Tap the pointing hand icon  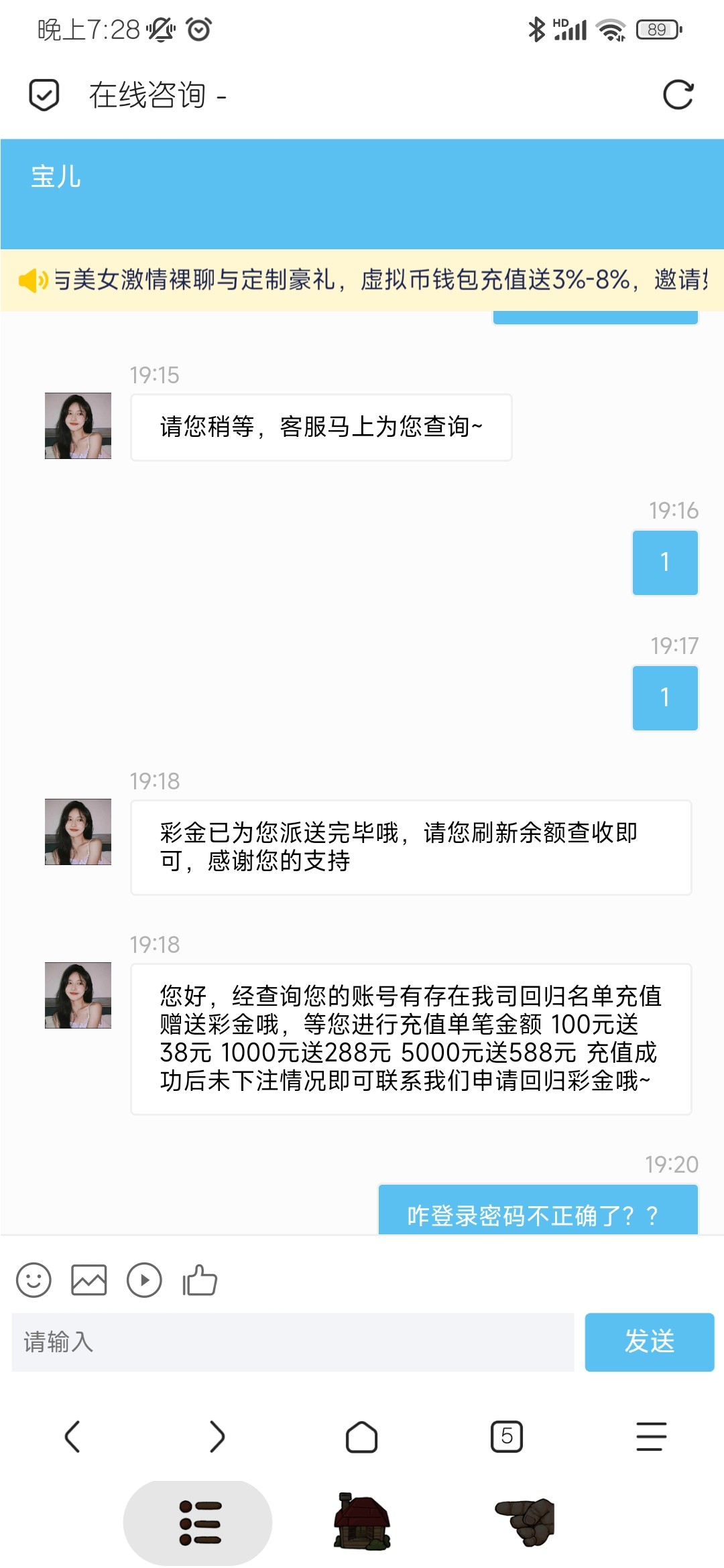(526, 1522)
